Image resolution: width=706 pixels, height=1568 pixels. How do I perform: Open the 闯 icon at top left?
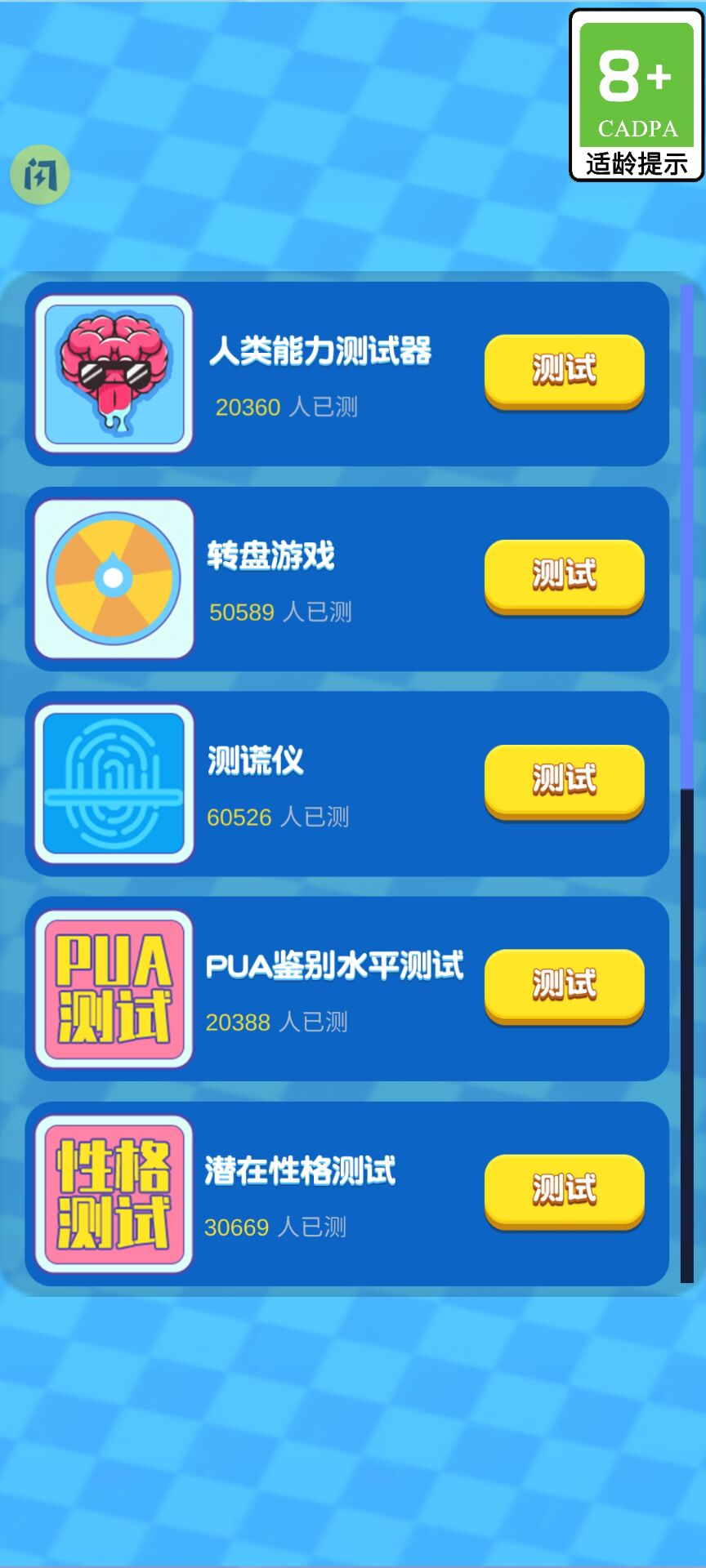[x=39, y=174]
